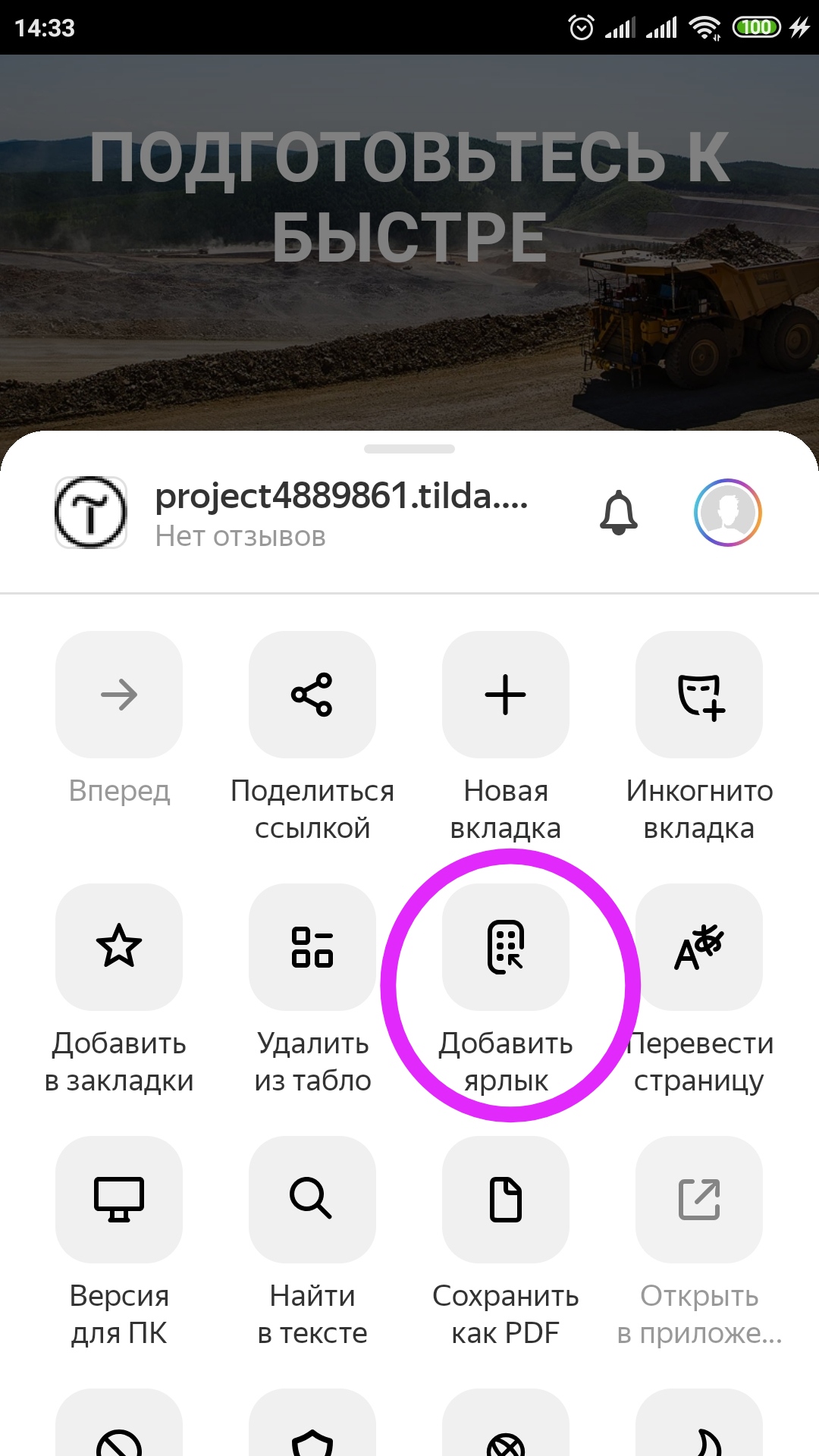This screenshot has width=819, height=1456.
Task: Open the profile avatar
Action: (727, 513)
